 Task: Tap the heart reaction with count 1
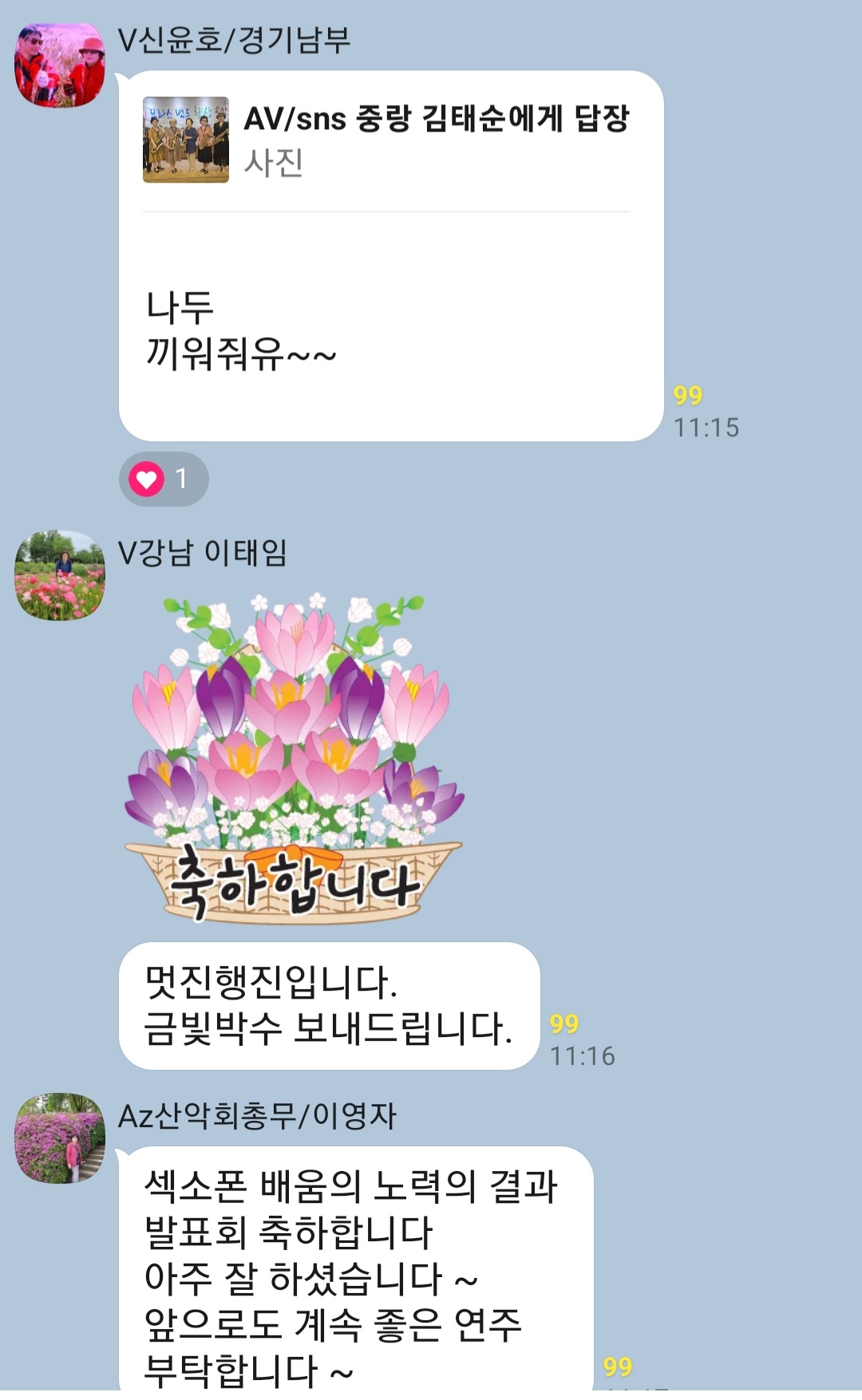pos(164,479)
